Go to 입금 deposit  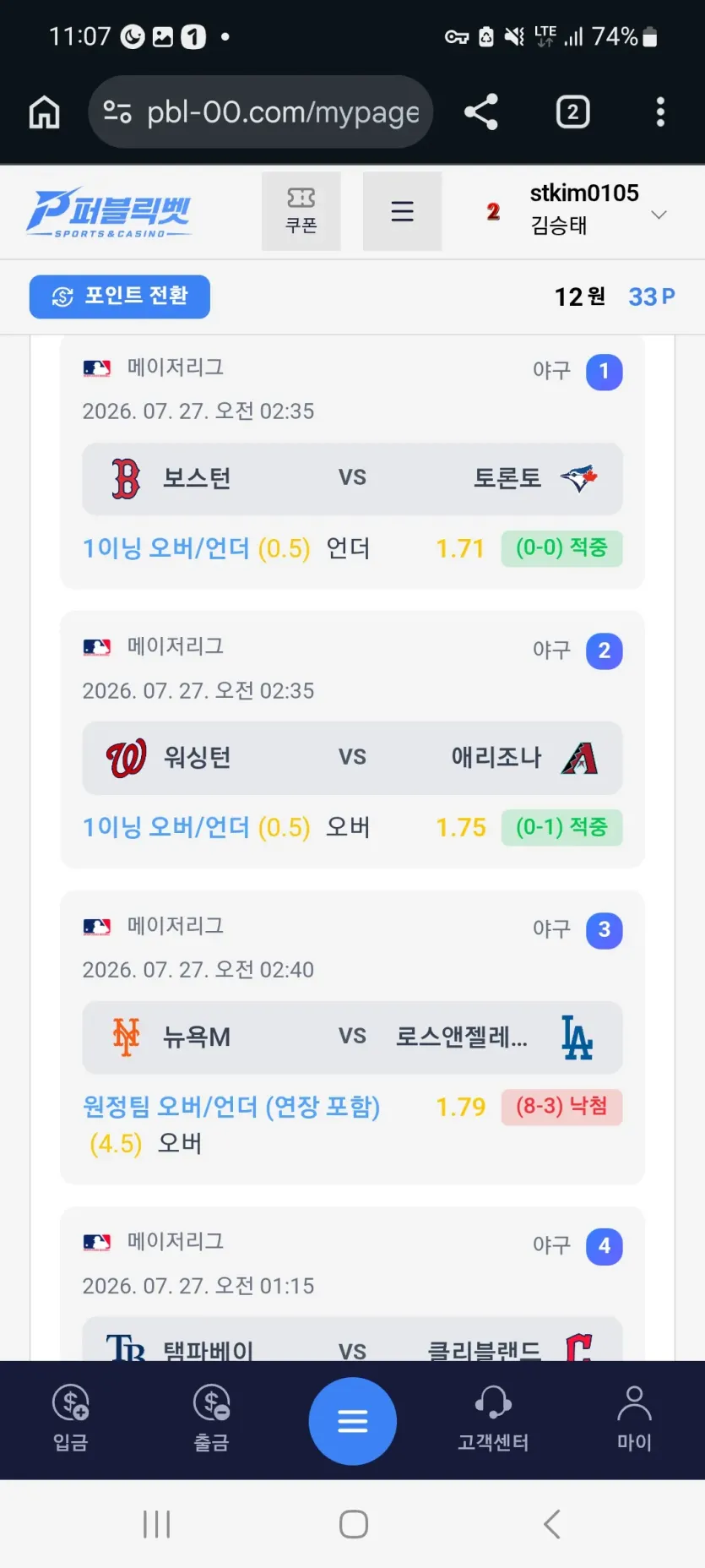point(70,1419)
